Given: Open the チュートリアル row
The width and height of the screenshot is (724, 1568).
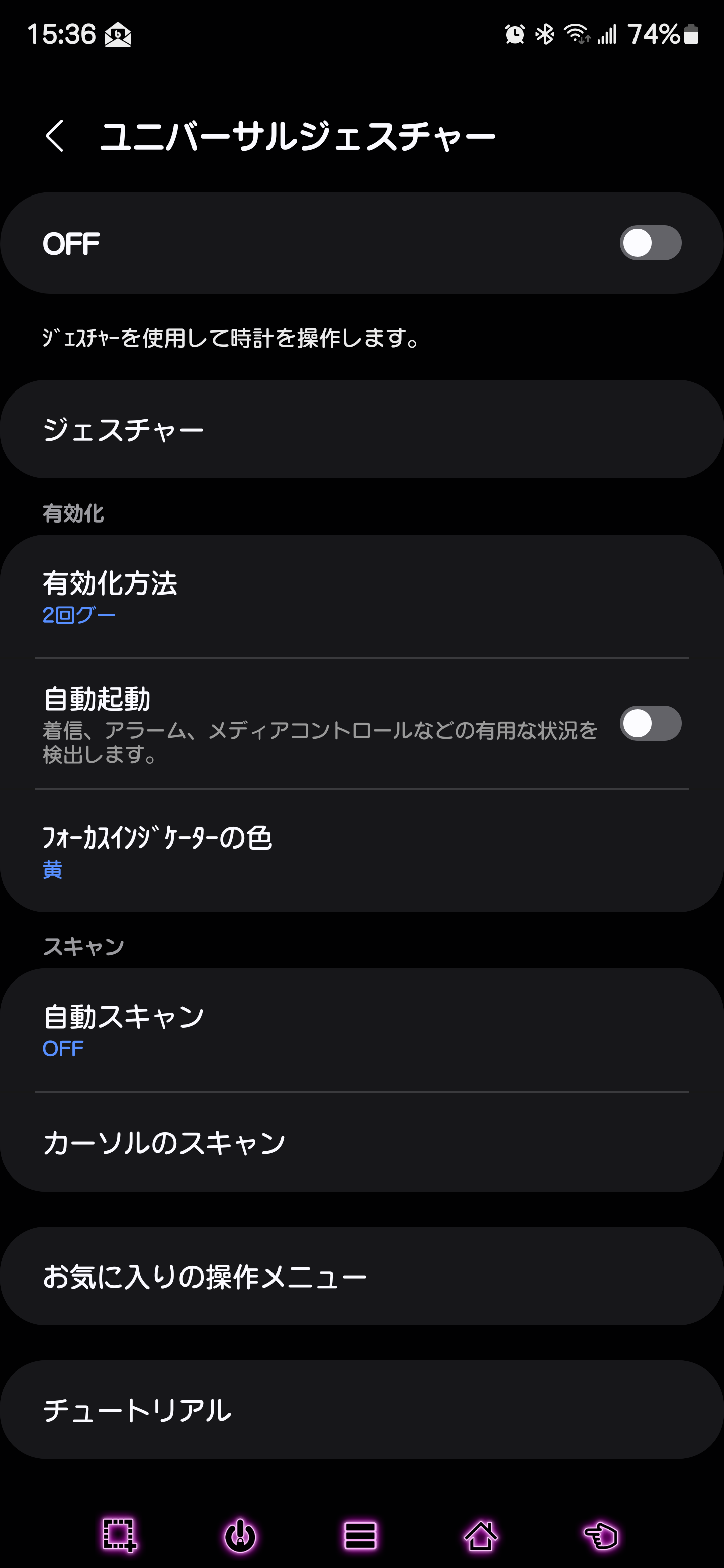Looking at the screenshot, I should point(361,1410).
